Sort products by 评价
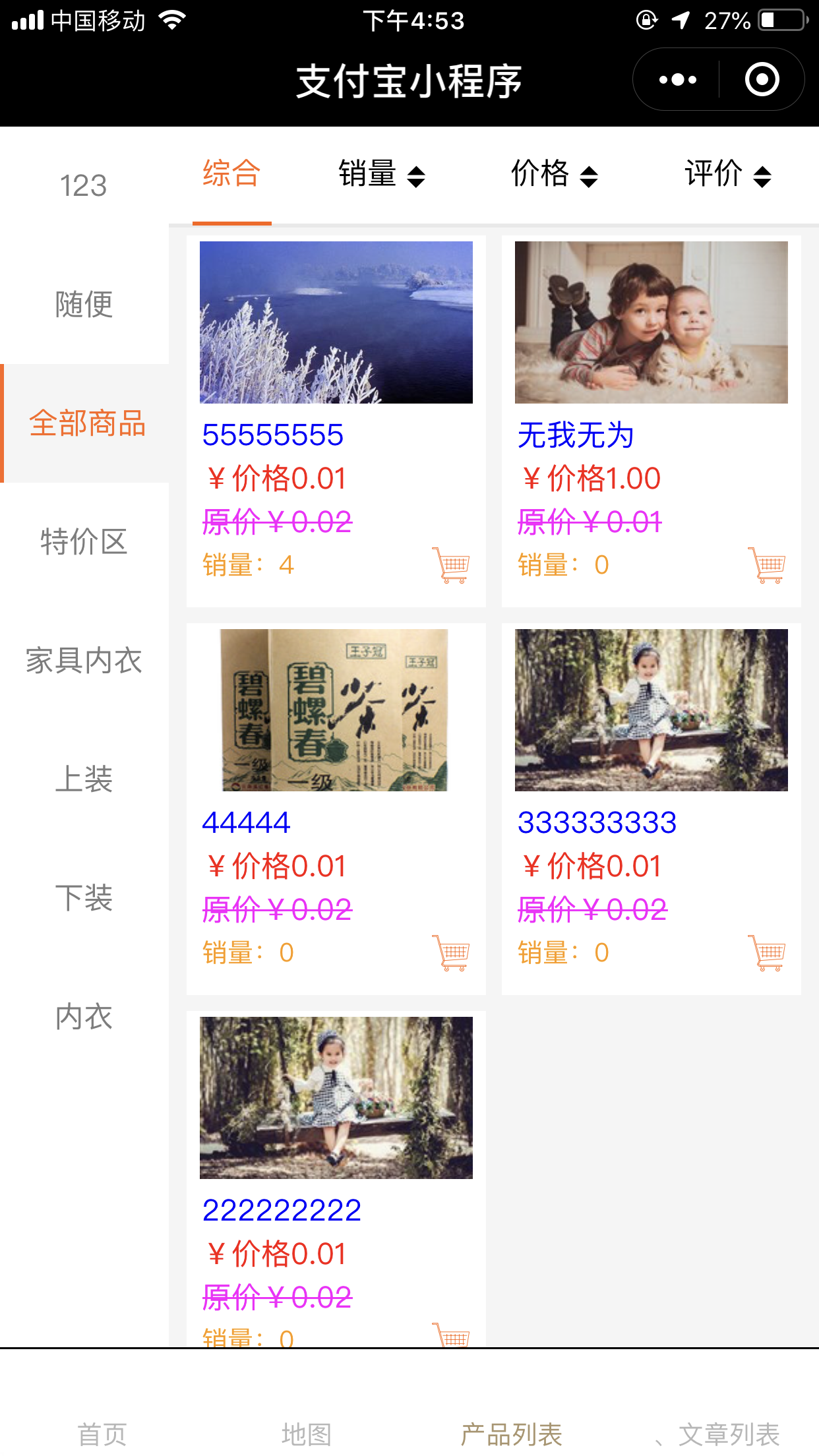819x1456 pixels. 727,175
